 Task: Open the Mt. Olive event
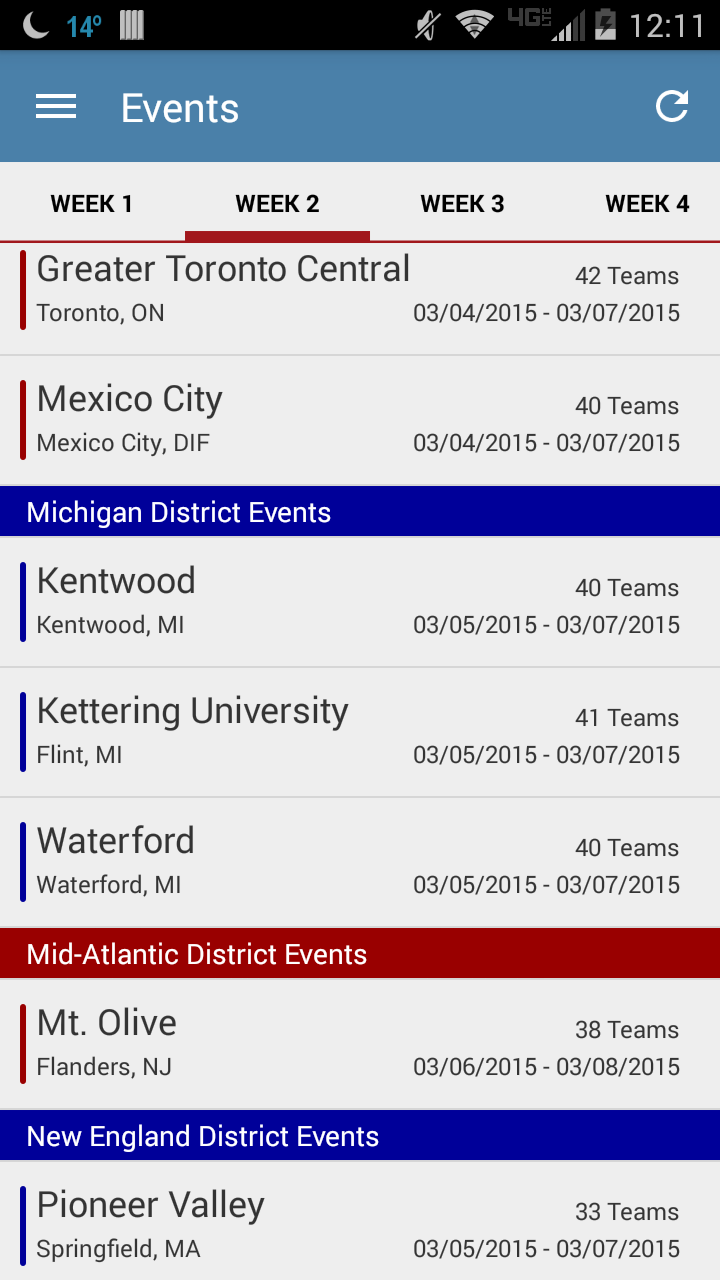360,1045
